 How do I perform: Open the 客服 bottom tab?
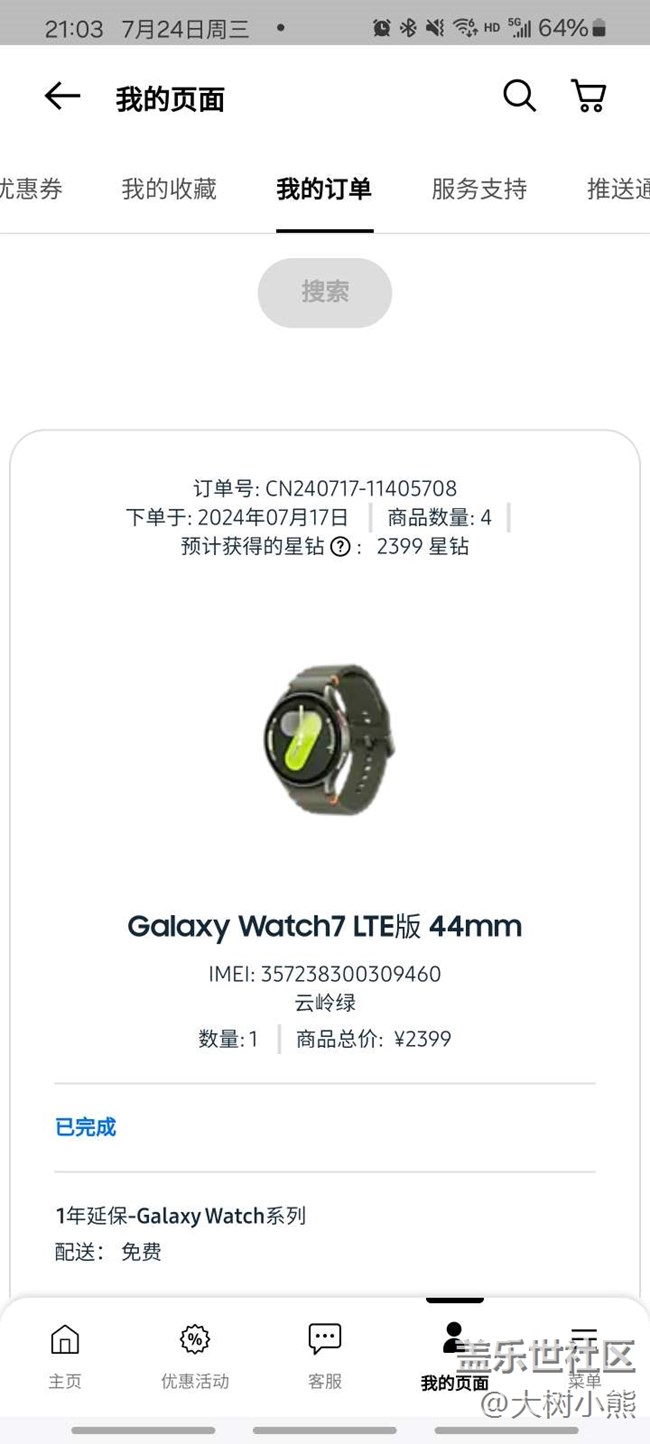(x=325, y=1356)
